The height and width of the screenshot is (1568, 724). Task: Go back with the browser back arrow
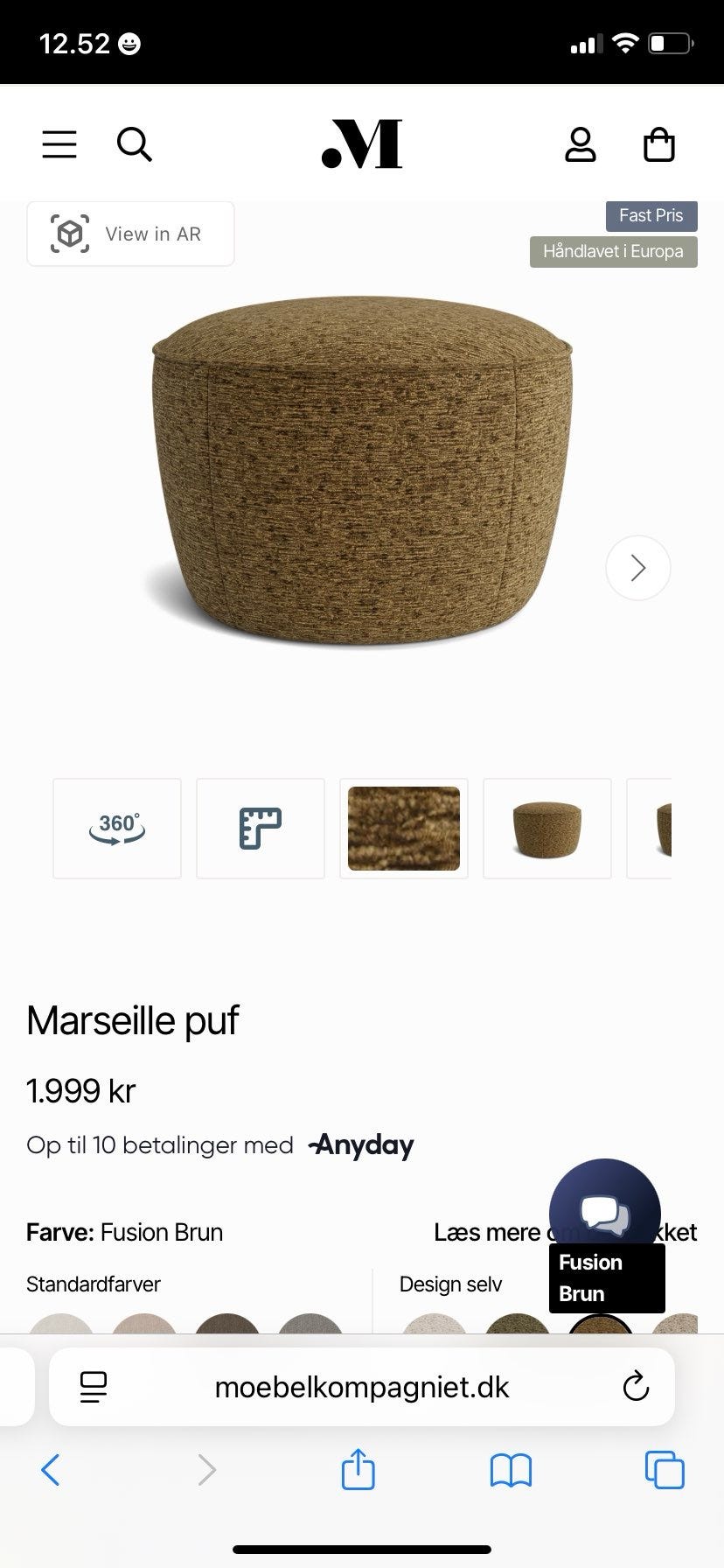click(50, 1471)
